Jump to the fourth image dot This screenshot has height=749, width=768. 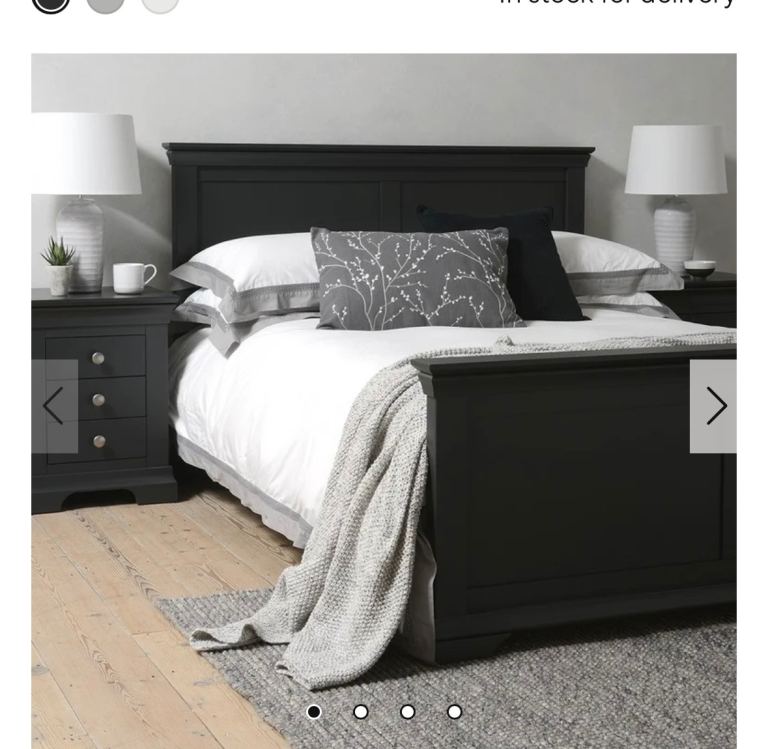[455, 711]
